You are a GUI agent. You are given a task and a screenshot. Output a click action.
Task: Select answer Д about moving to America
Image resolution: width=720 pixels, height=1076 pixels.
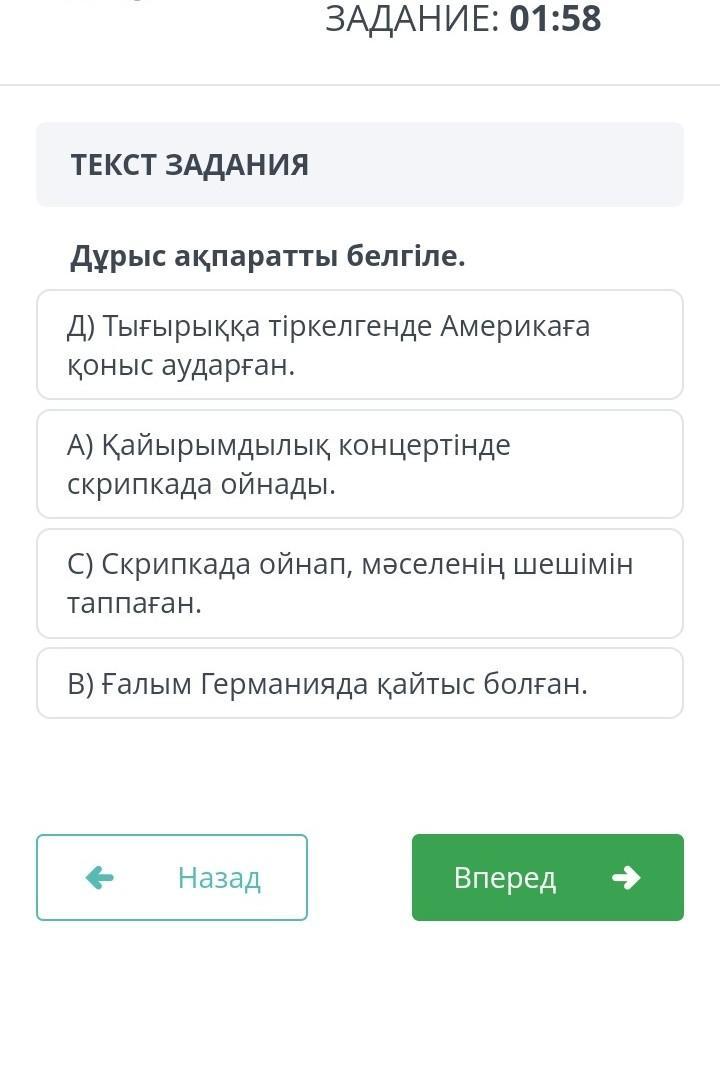pos(359,345)
